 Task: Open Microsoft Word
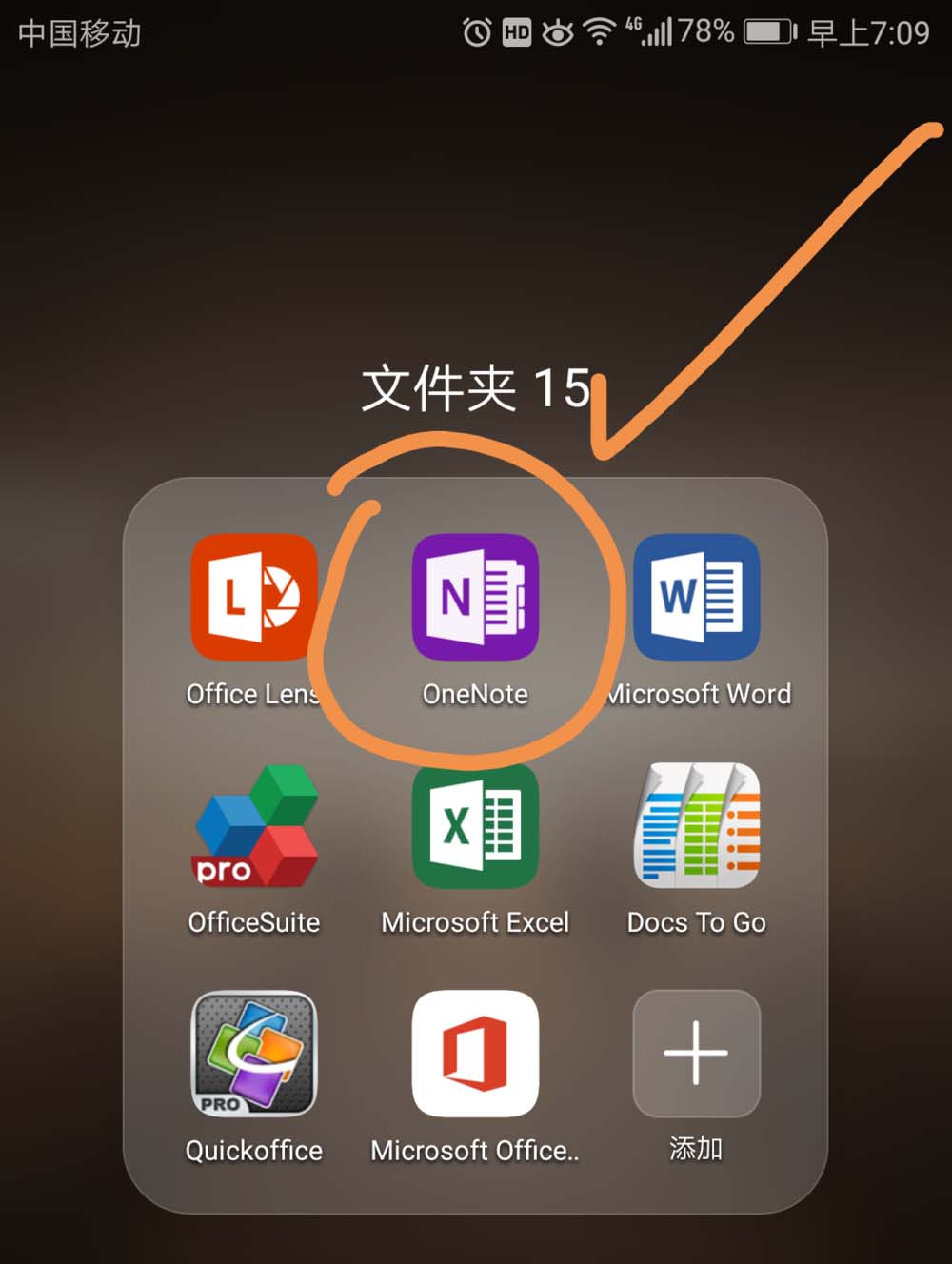[x=697, y=597]
